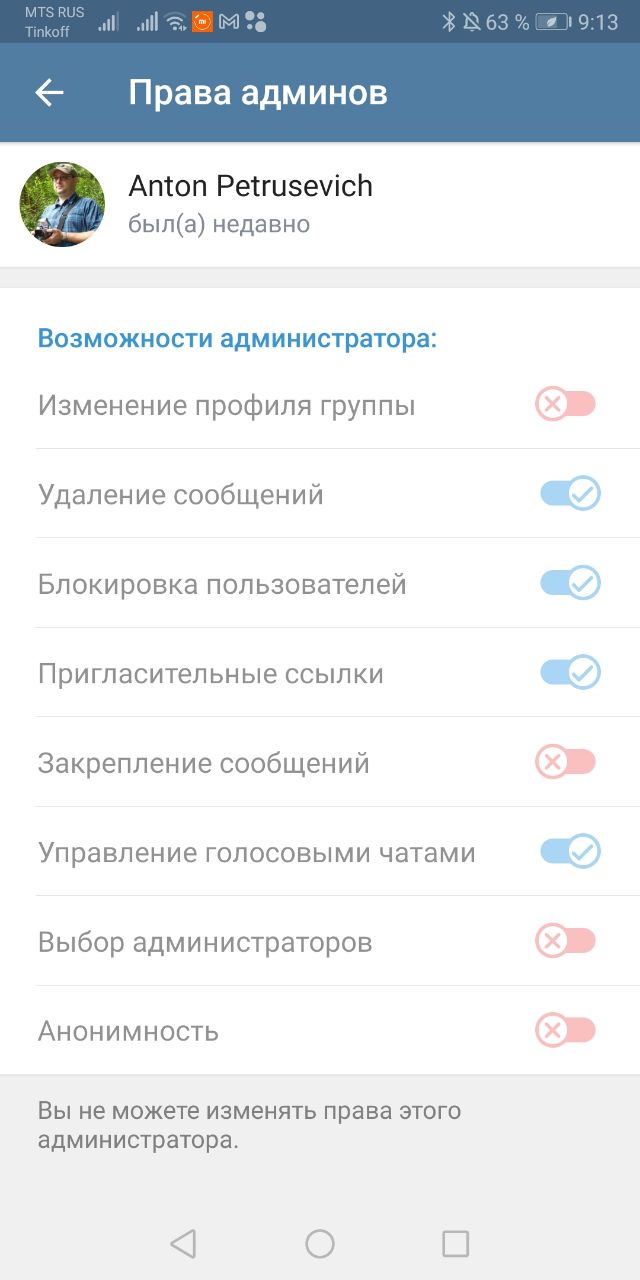Open Anton Petrusevich's profile
The width and height of the screenshot is (640, 1280).
click(x=250, y=203)
